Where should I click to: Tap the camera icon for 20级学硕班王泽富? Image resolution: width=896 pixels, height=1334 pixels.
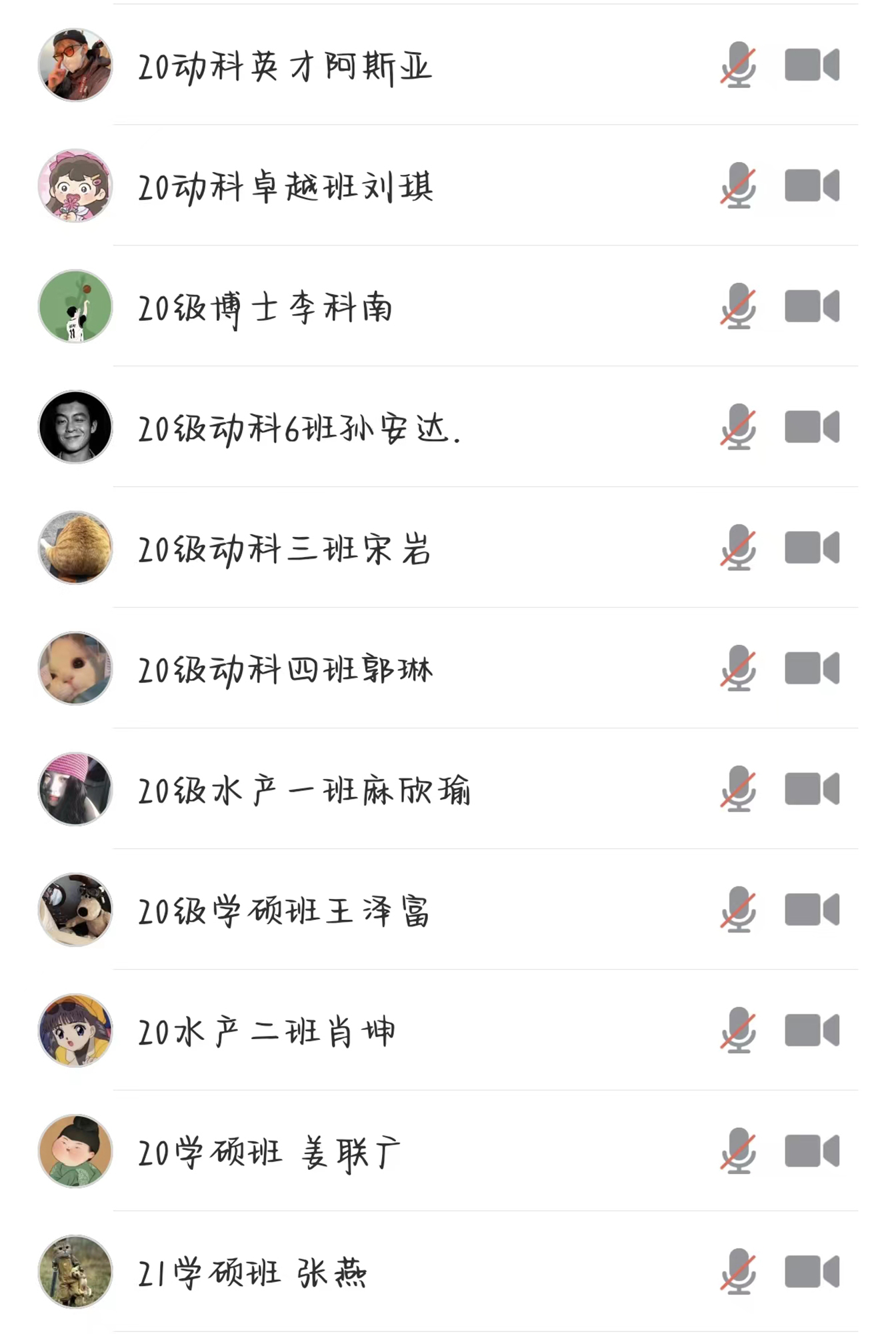(811, 910)
